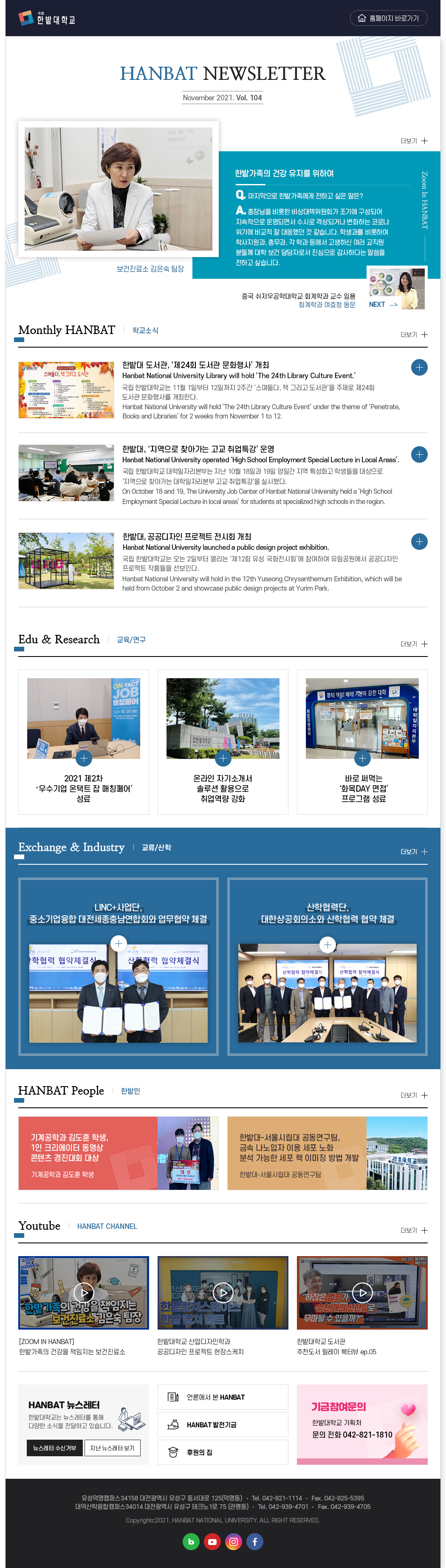Open the YouTube icon in footer
This screenshot has width=446, height=1568.
pyautogui.click(x=212, y=1541)
